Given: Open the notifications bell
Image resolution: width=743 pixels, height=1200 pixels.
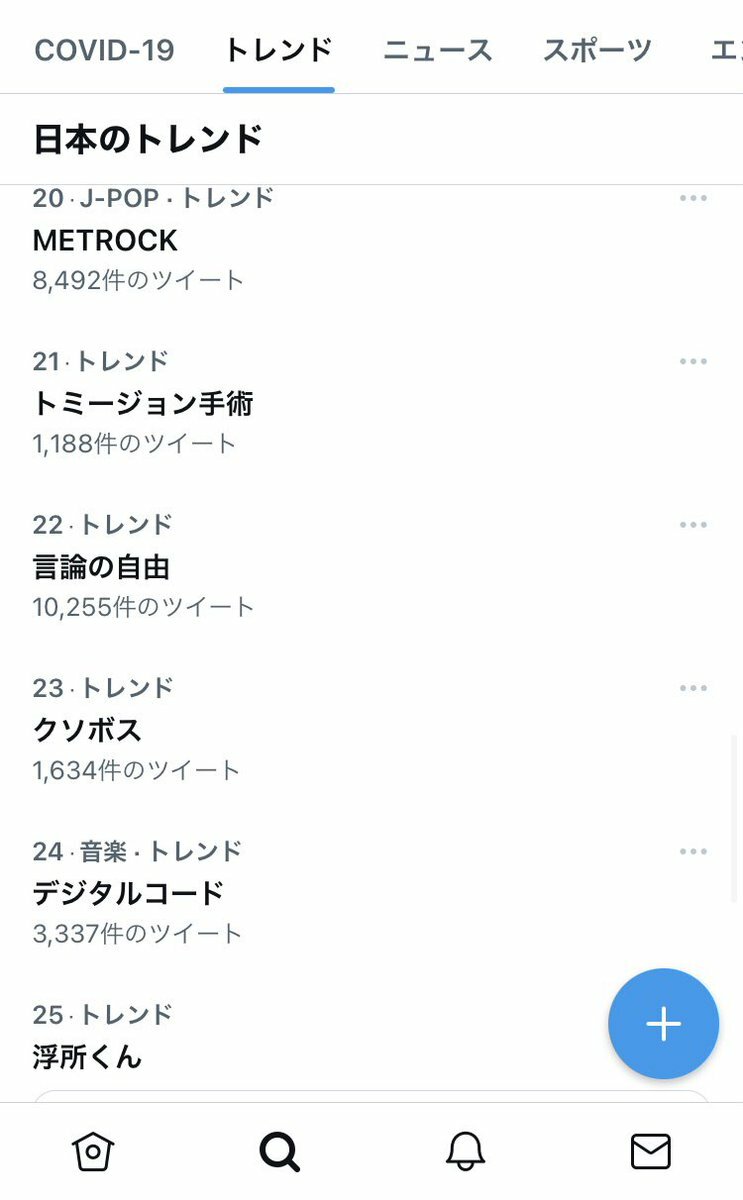Looking at the screenshot, I should click(x=465, y=1152).
